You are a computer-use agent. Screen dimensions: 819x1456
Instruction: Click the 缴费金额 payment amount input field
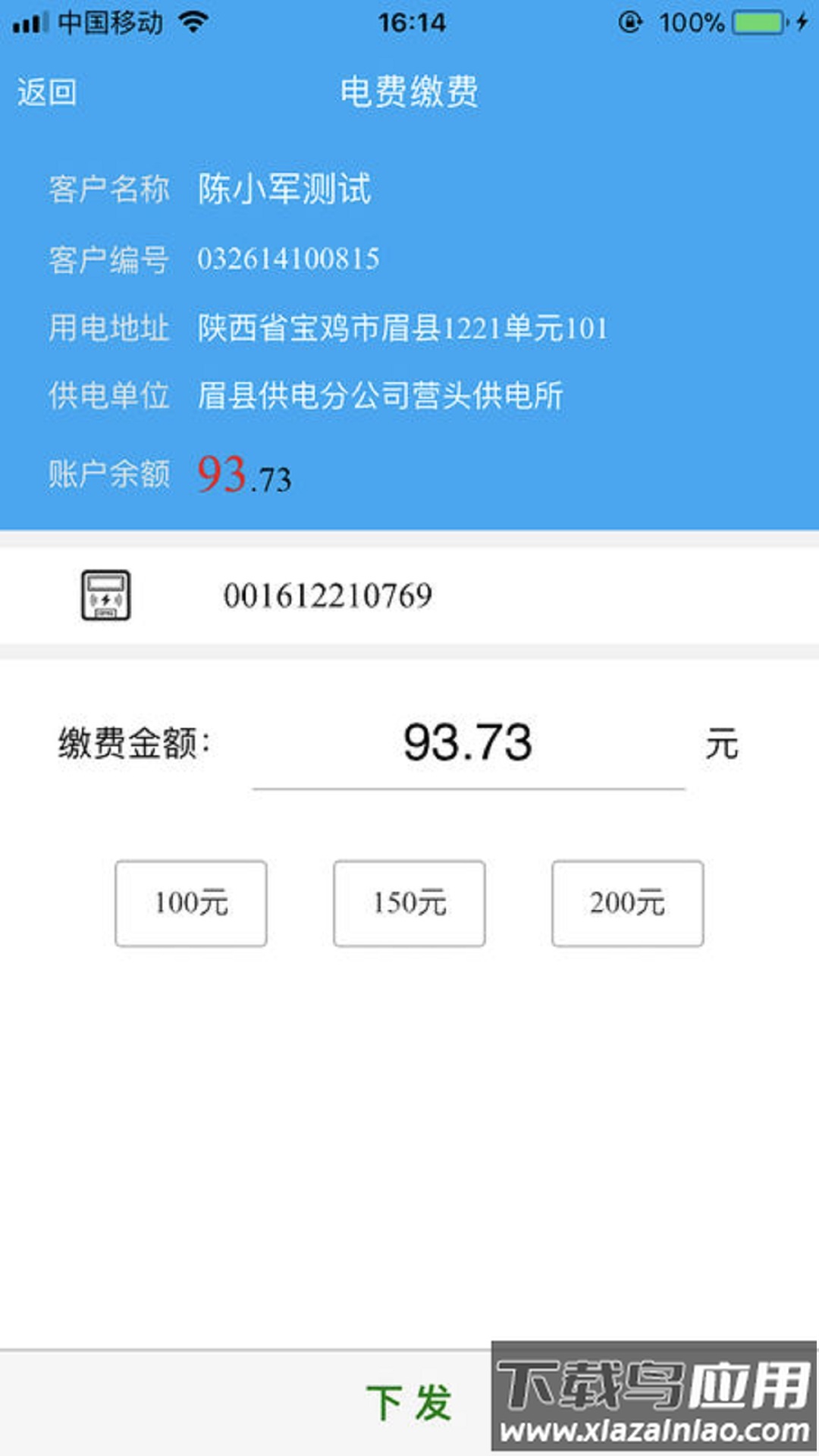468,743
